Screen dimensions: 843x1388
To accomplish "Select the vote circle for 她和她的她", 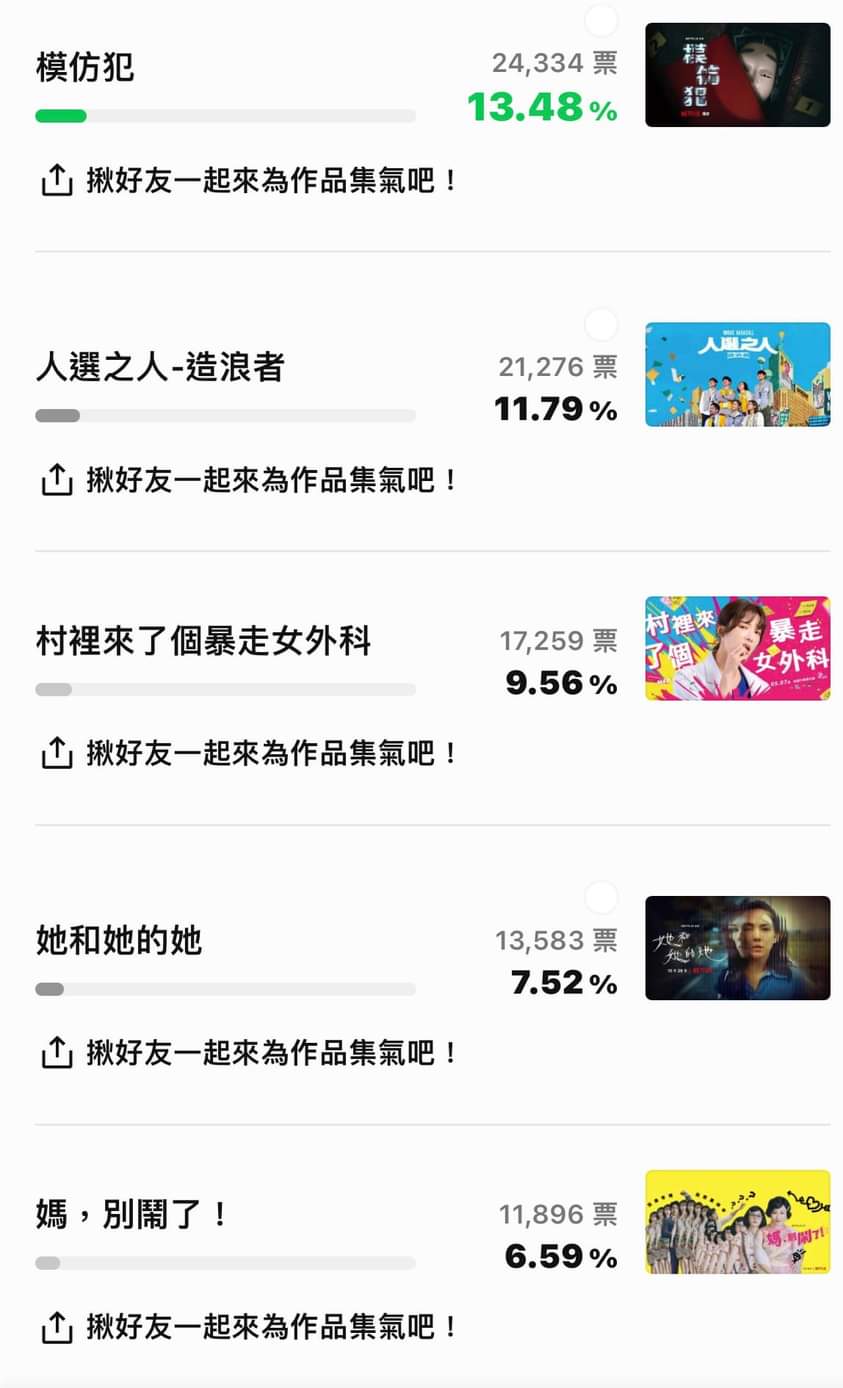I will (601, 897).
